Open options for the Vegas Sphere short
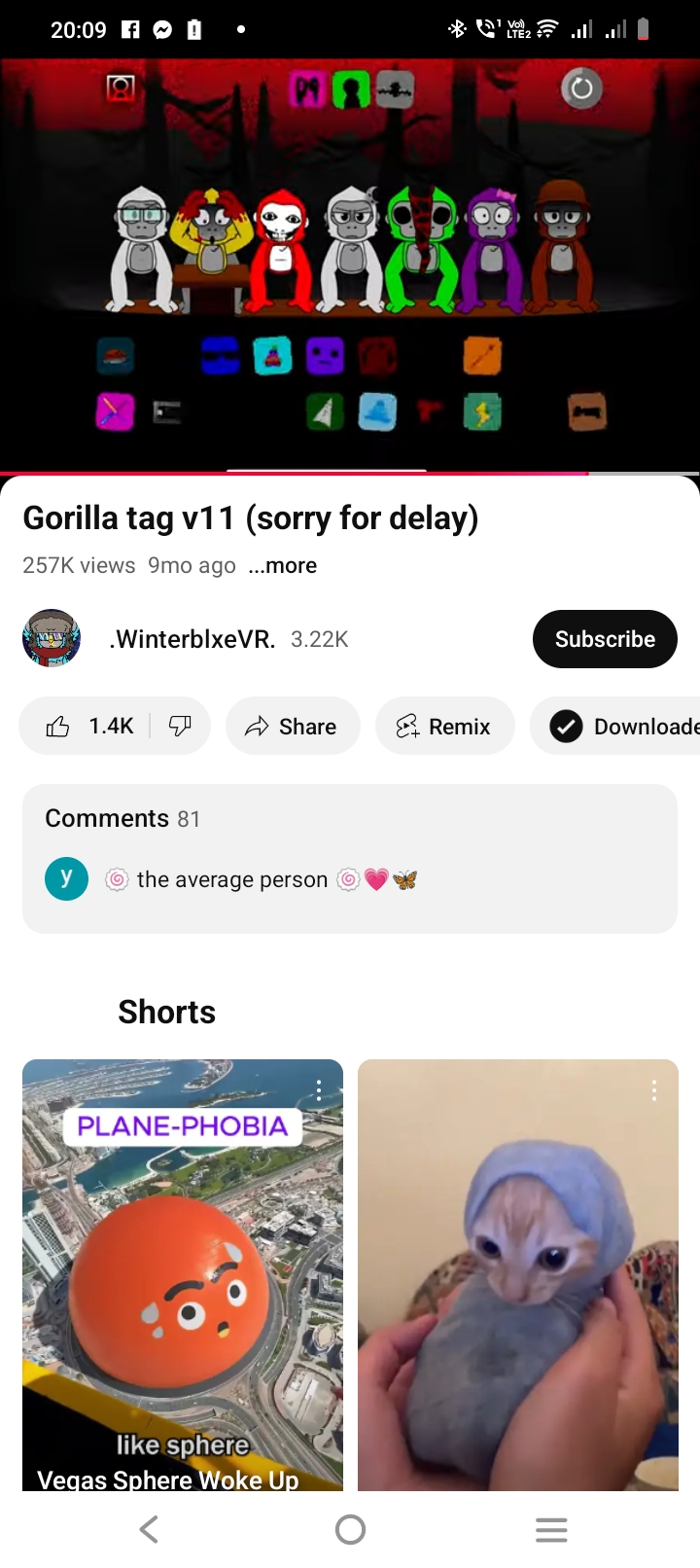Screen dimensions: 700x1568 (x=319, y=1090)
